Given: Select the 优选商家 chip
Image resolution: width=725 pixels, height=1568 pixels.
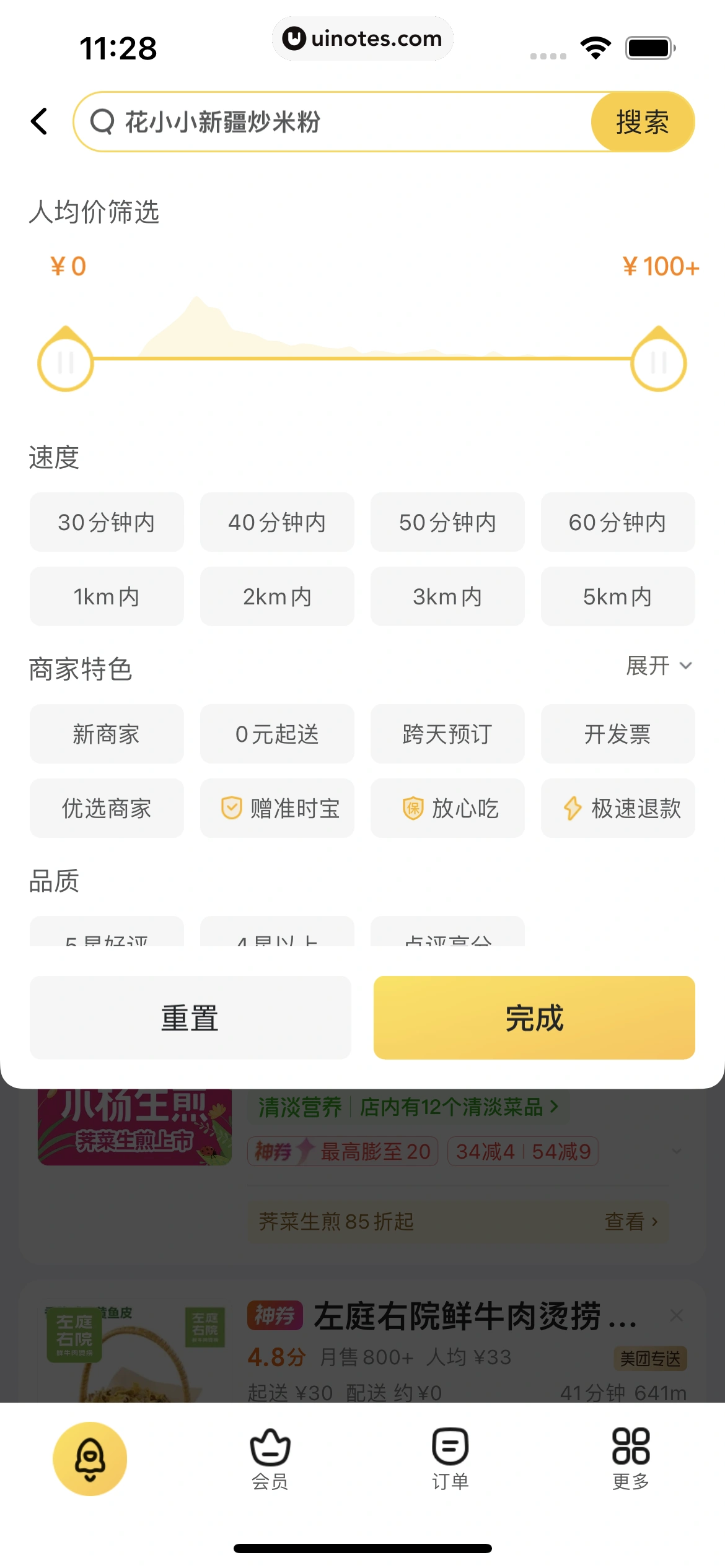Looking at the screenshot, I should tap(107, 808).
